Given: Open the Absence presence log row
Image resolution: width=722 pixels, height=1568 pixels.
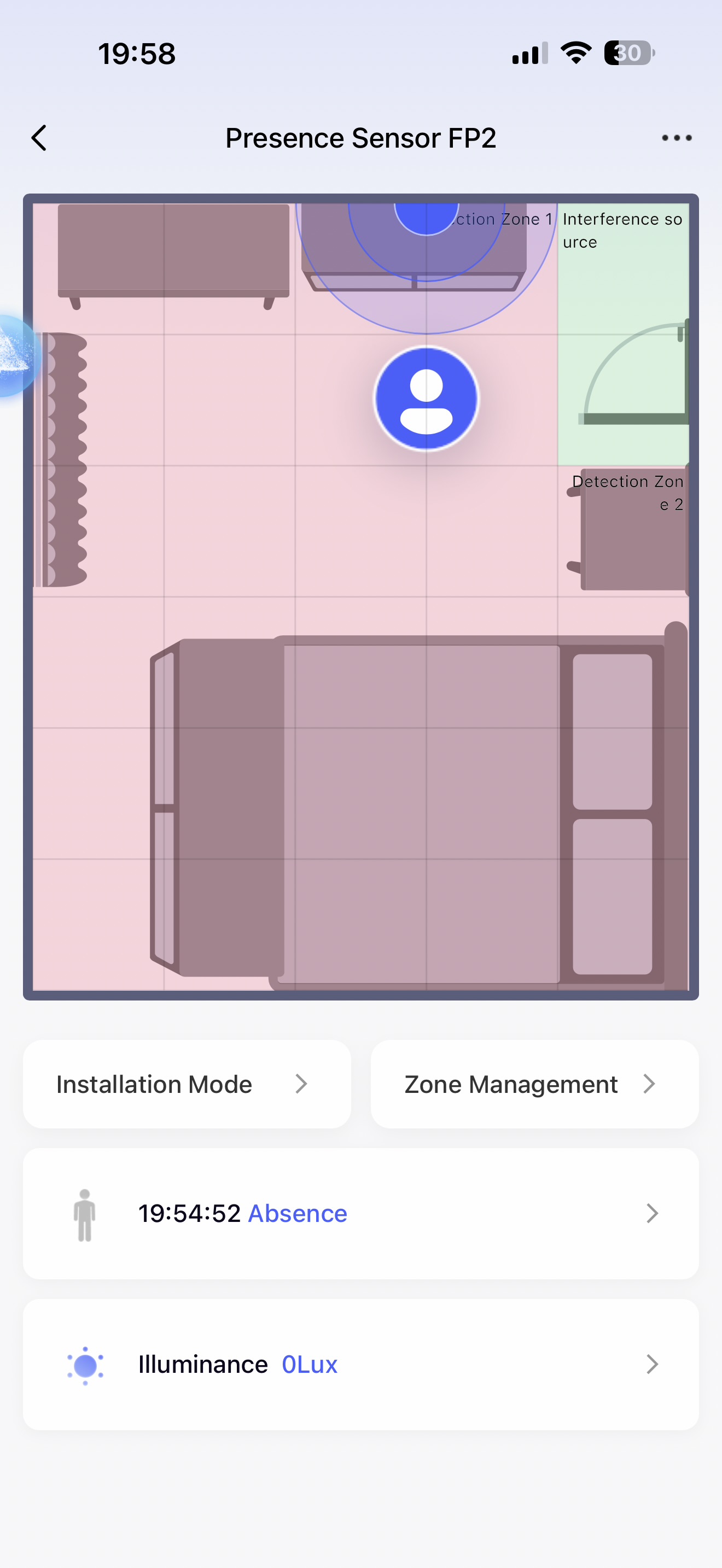Looking at the screenshot, I should coord(360,1213).
